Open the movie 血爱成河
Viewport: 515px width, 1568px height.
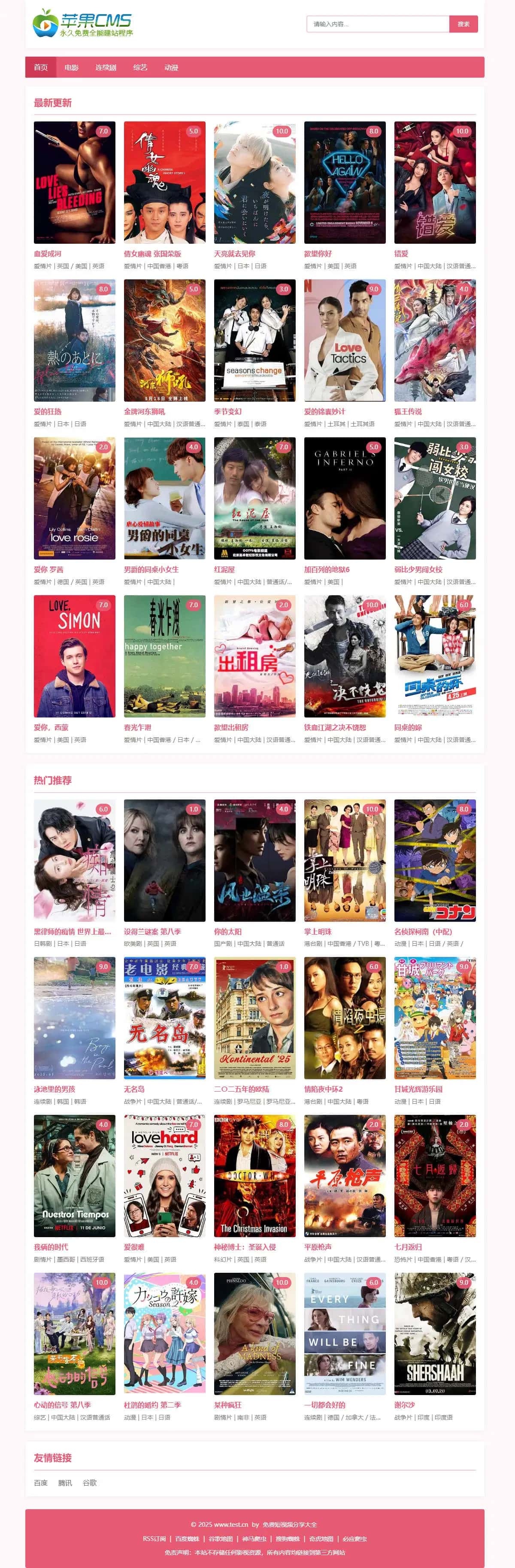click(74, 183)
